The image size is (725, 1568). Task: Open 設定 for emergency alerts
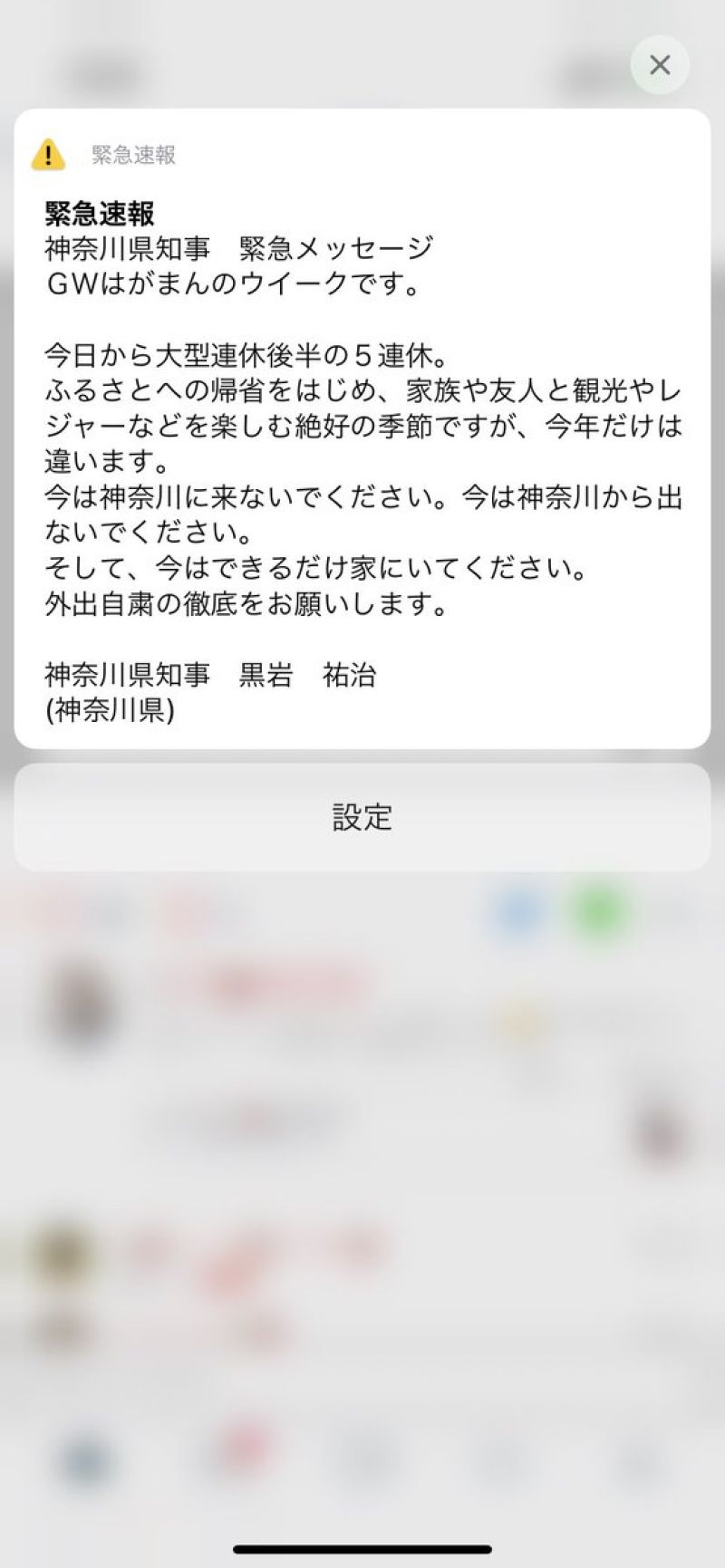tap(362, 817)
